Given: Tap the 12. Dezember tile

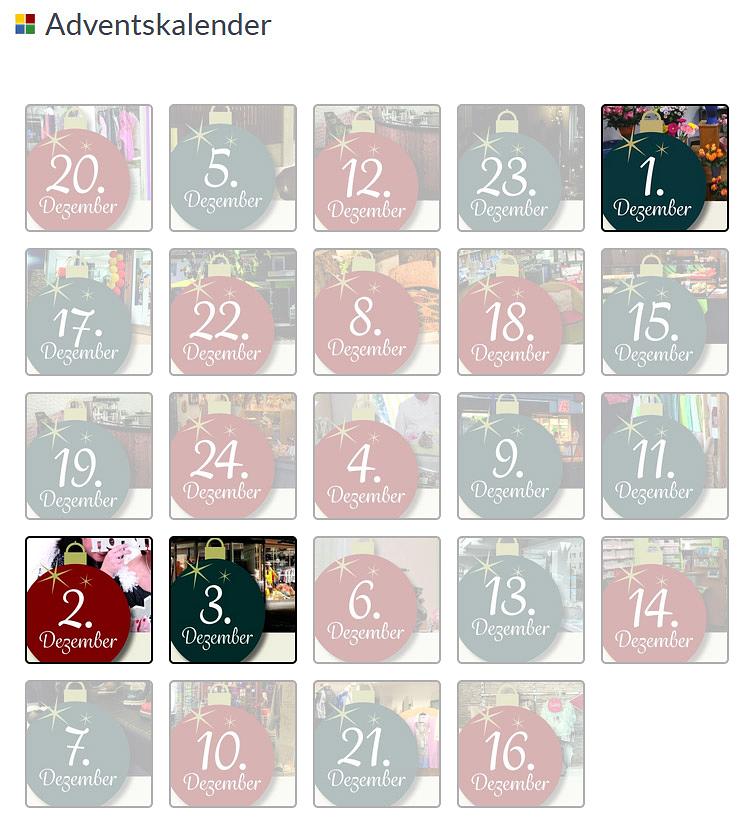Looking at the screenshot, I should 376,168.
